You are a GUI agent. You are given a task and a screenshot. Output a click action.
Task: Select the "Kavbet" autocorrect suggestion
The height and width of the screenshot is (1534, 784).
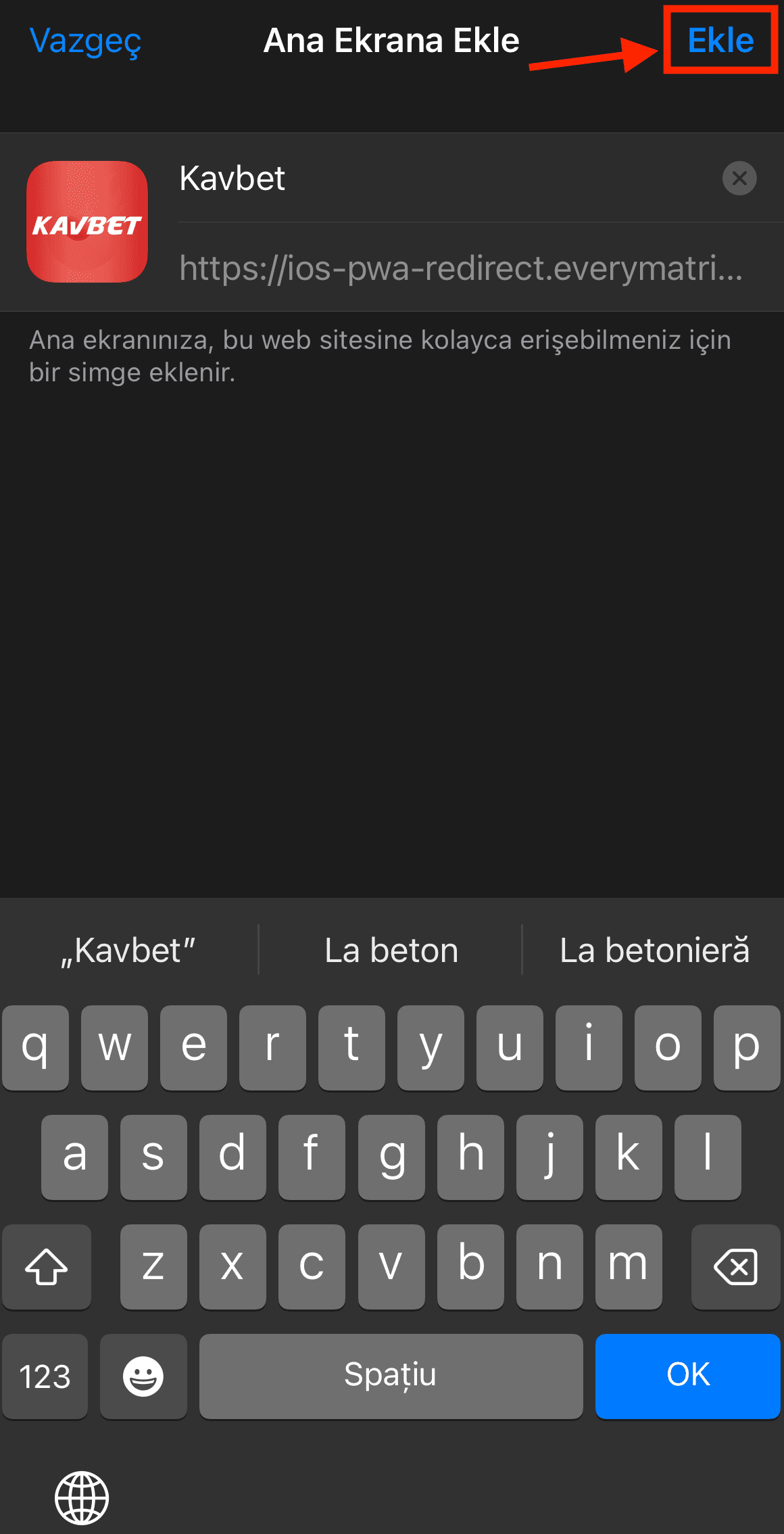tap(128, 950)
